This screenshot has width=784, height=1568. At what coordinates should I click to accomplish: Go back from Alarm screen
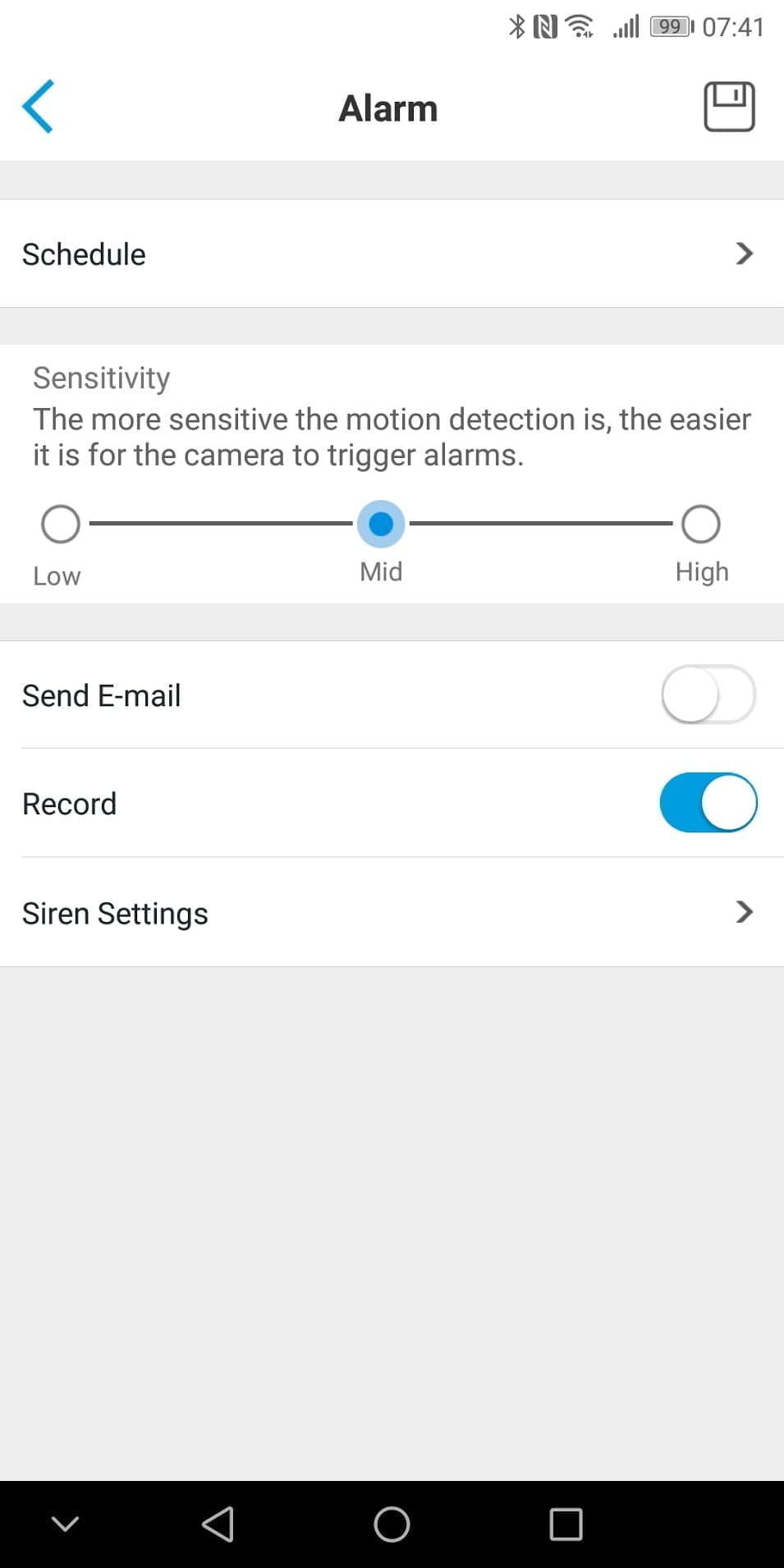pos(39,107)
